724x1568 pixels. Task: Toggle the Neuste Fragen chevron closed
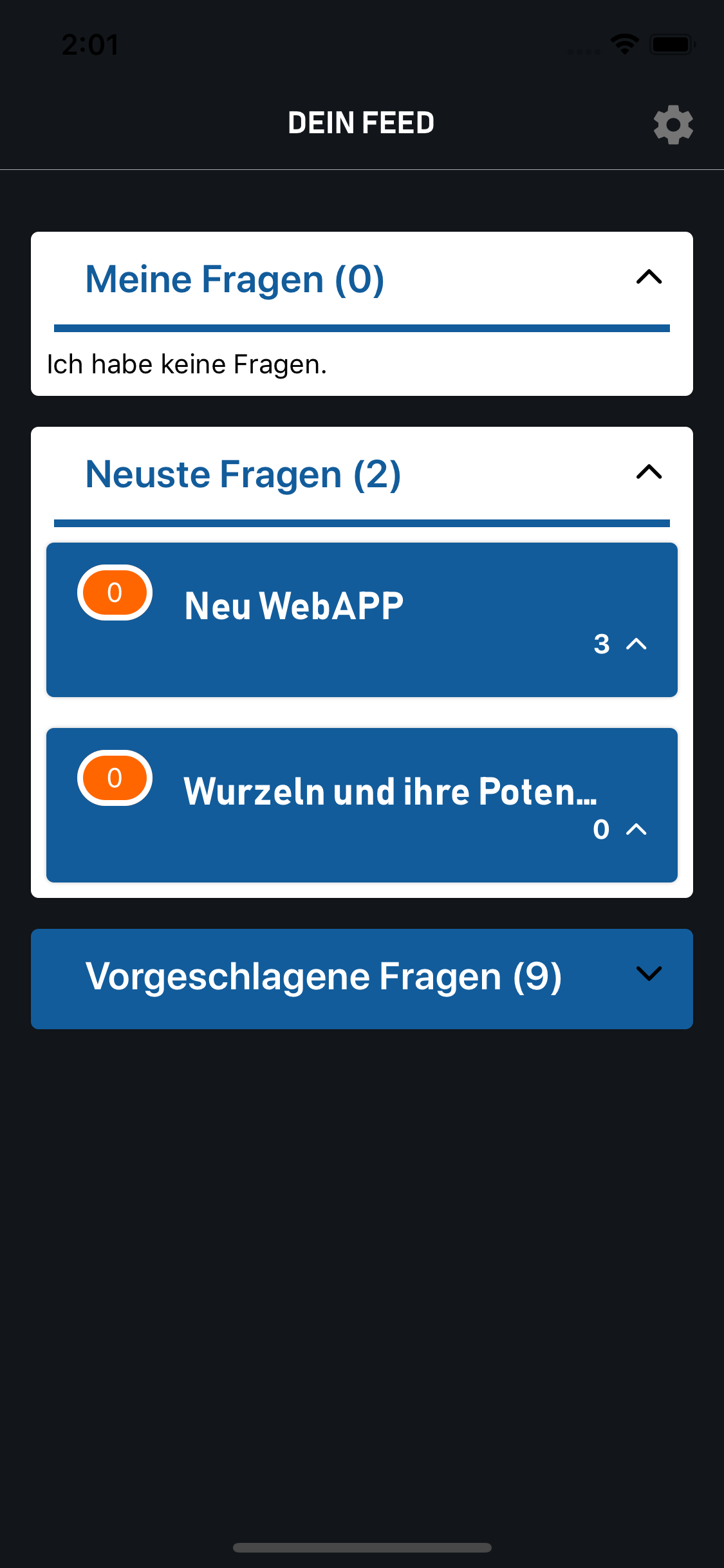click(649, 473)
